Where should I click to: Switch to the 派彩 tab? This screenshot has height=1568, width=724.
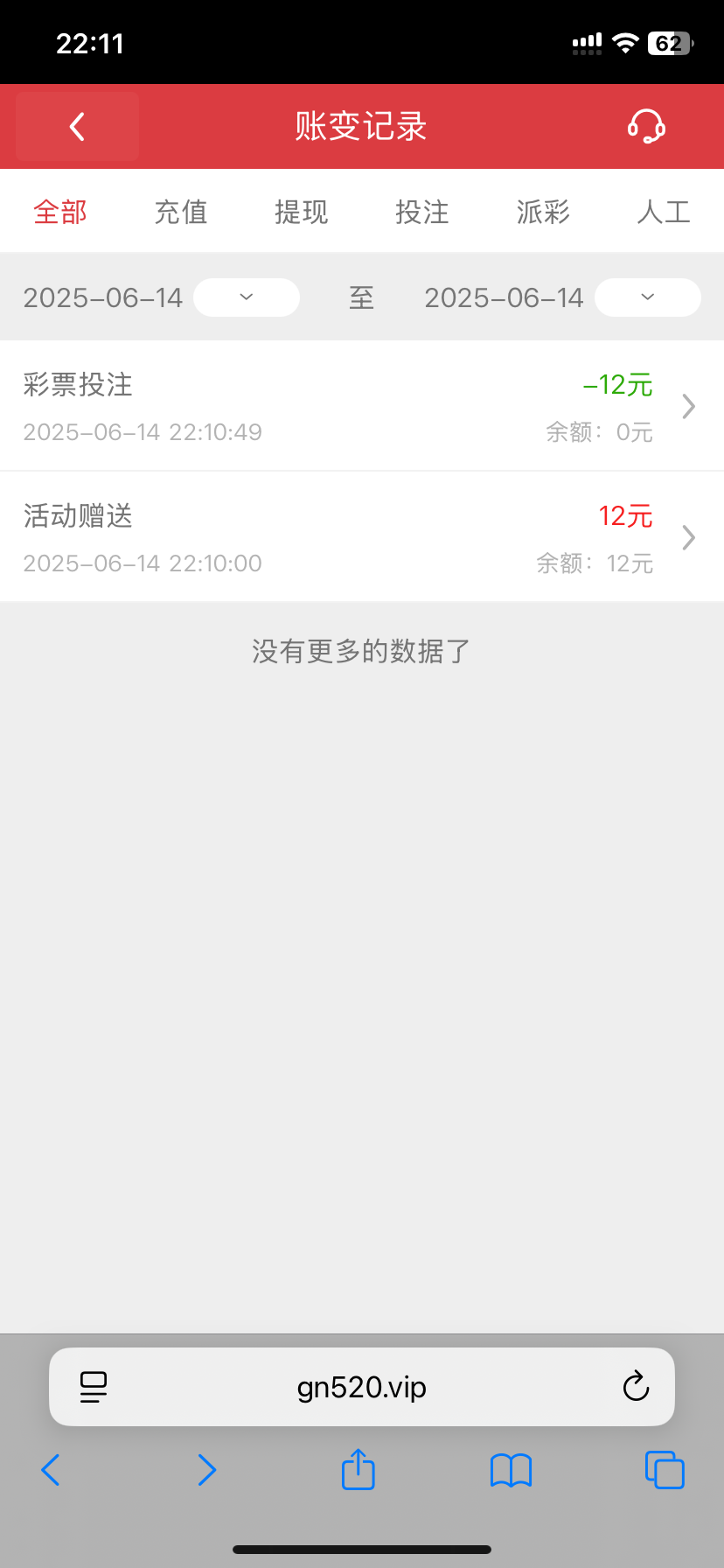pos(542,212)
